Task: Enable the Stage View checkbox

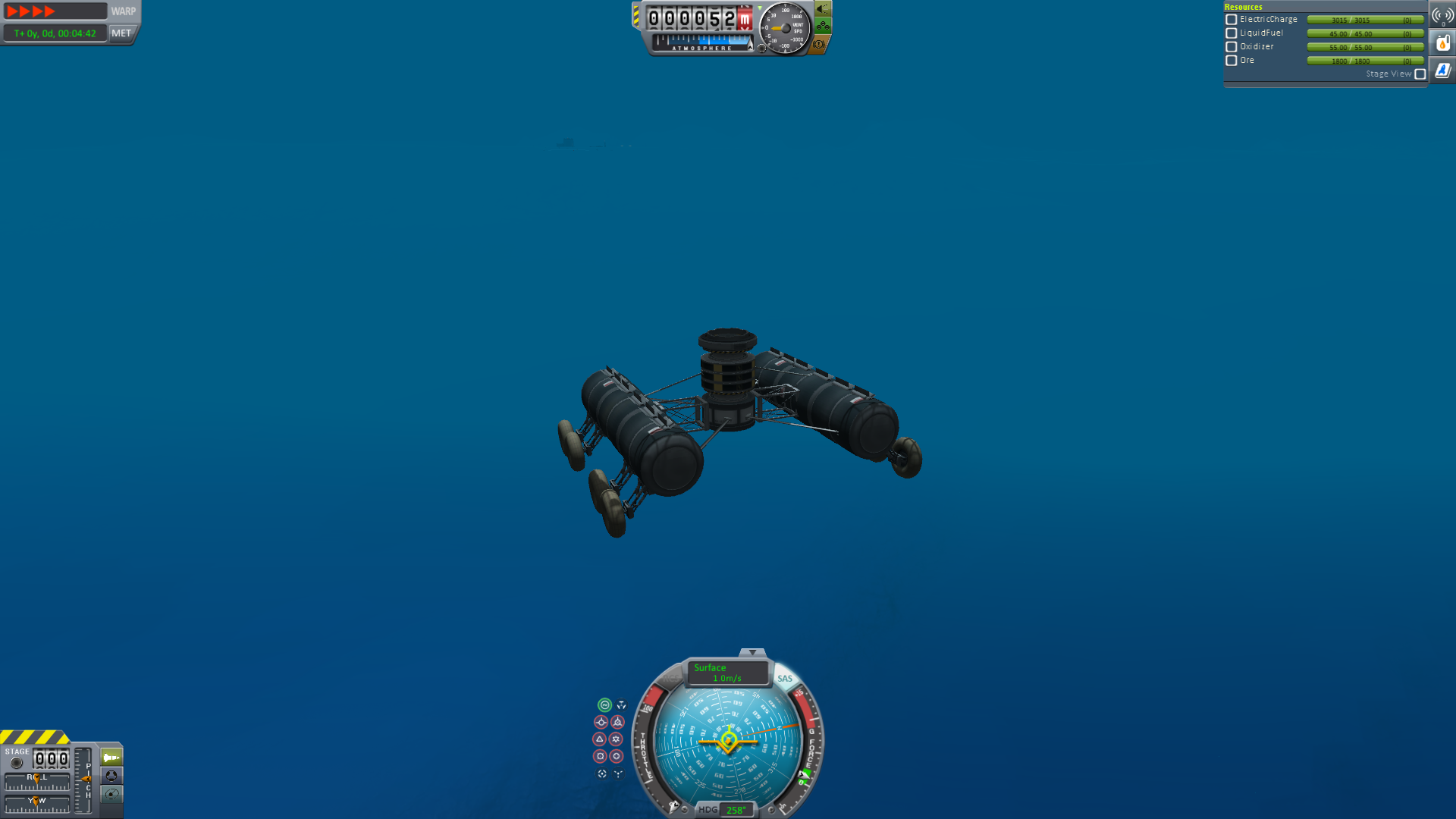Action: [x=1420, y=74]
